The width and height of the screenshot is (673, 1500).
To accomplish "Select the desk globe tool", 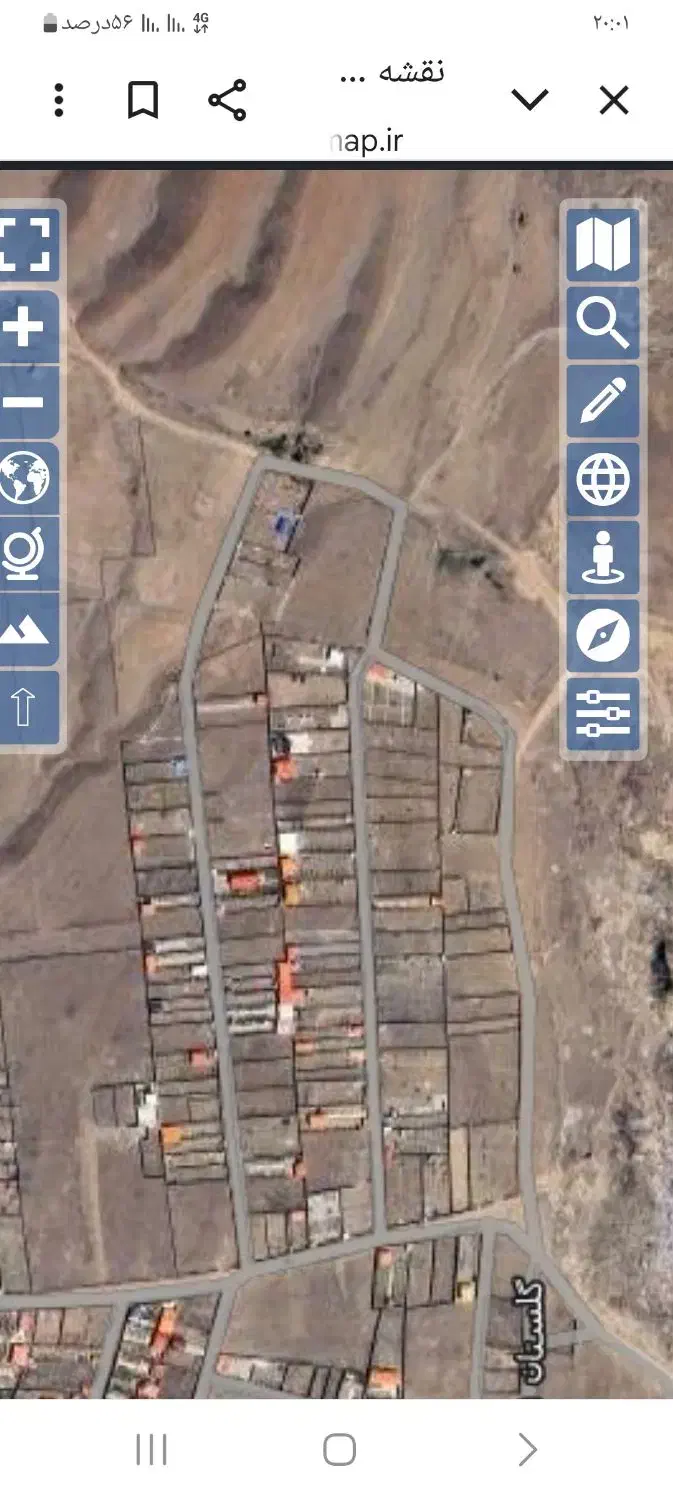I will coord(25,553).
